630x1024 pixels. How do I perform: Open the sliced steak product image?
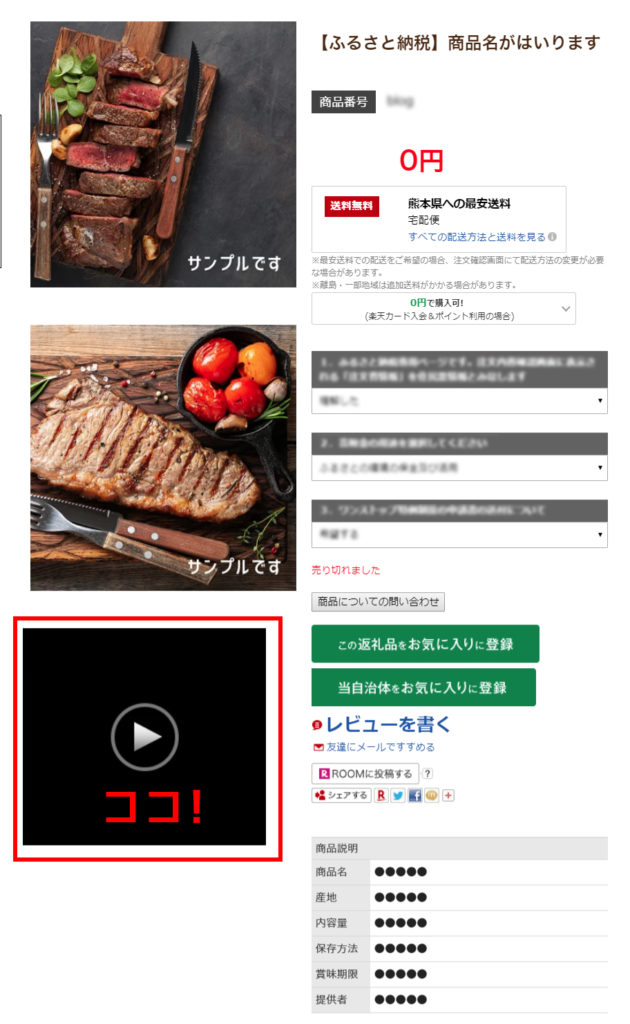pyautogui.click(x=163, y=154)
